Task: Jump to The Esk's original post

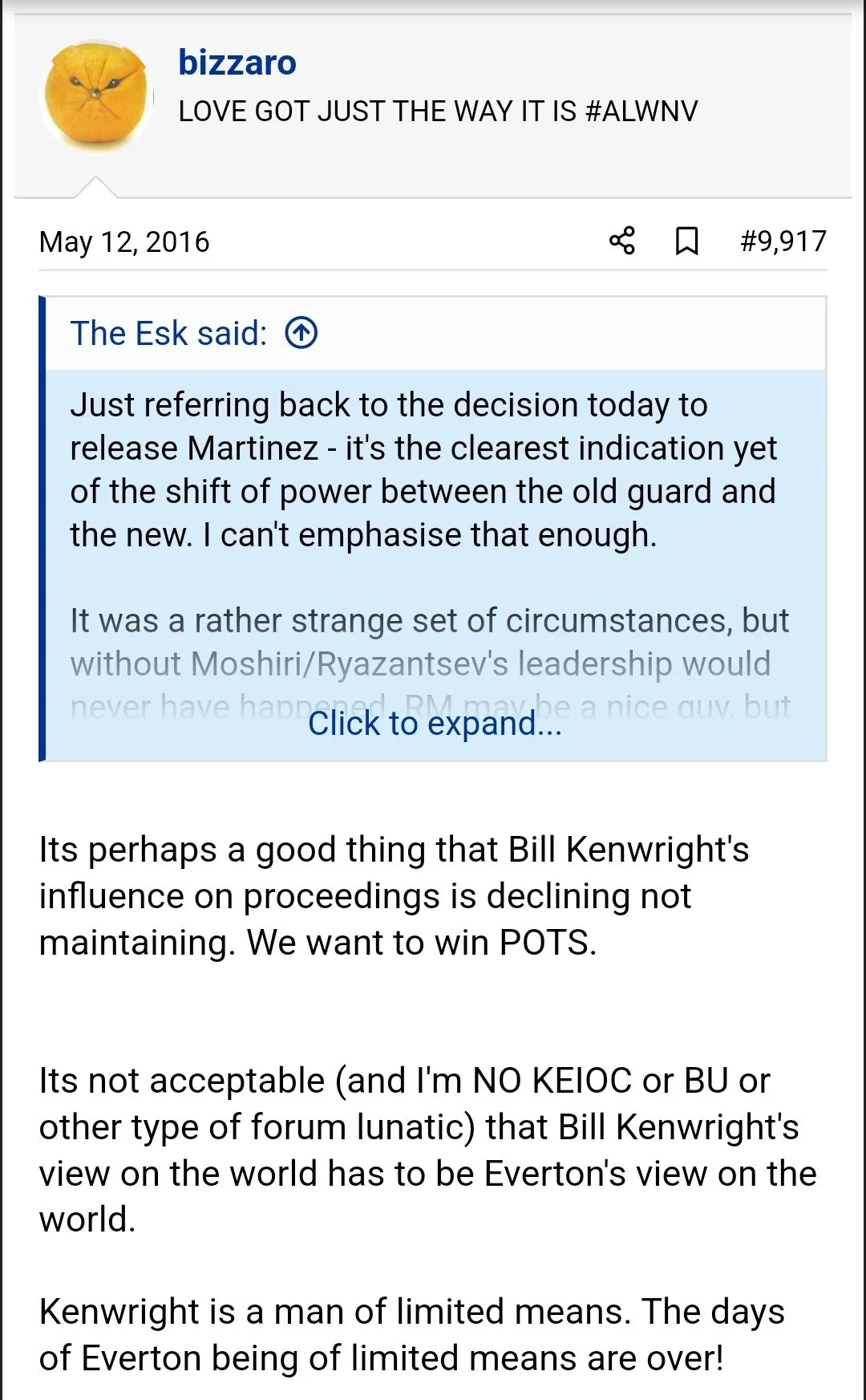Action: click(x=301, y=333)
